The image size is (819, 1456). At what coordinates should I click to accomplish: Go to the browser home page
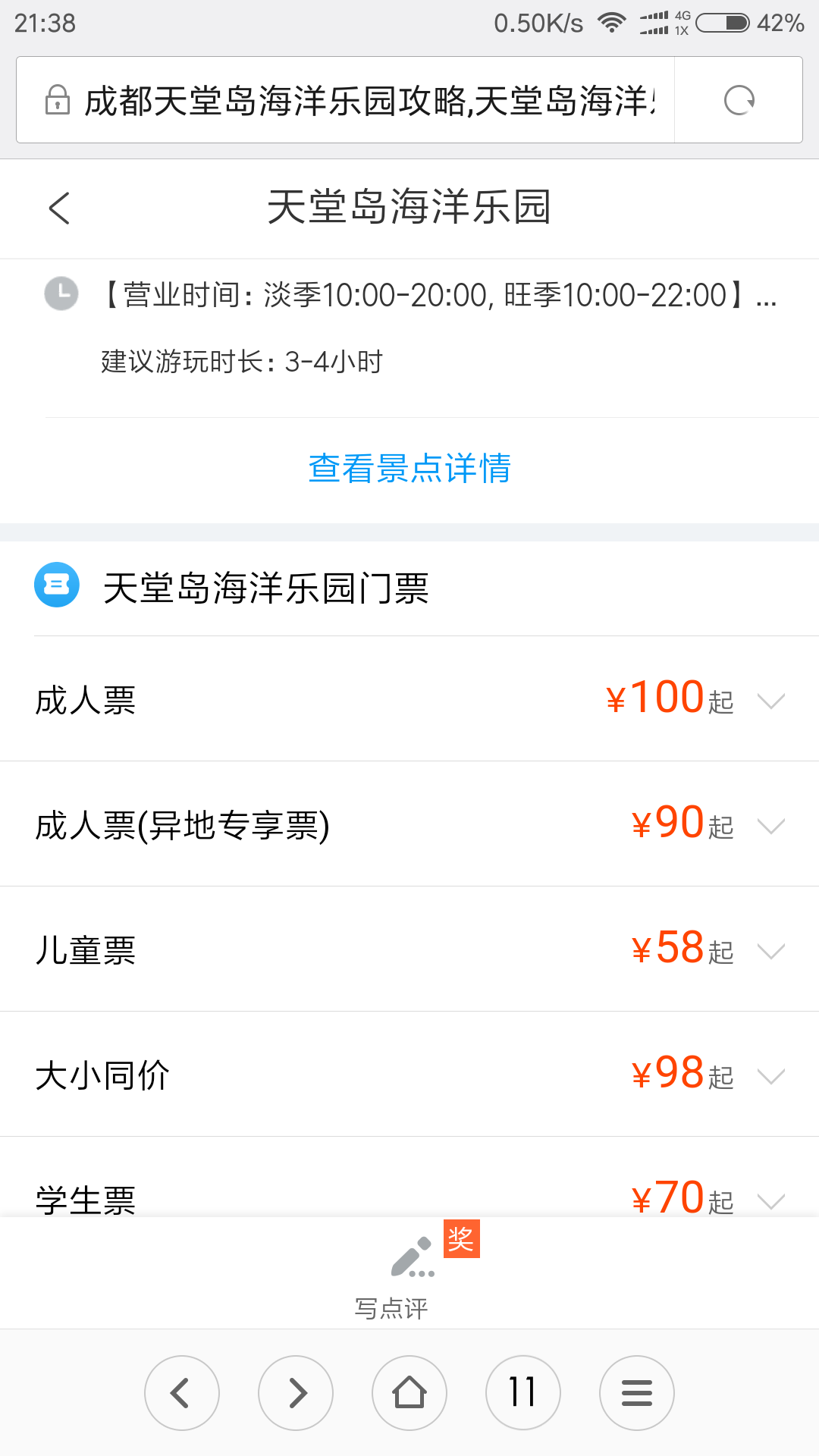pyautogui.click(x=409, y=1393)
